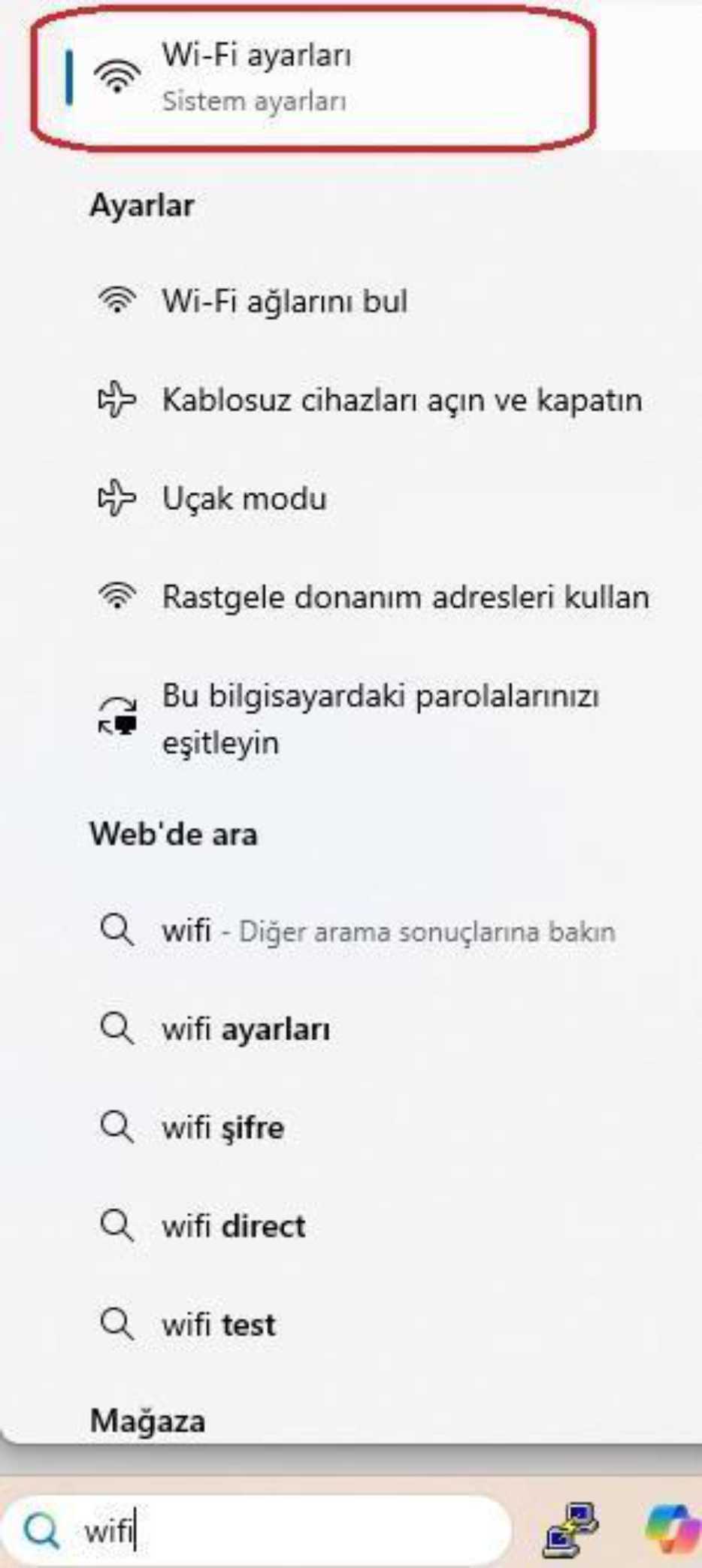Select the wifi direct web suggestion
The width and height of the screenshot is (702, 1568).
pos(234,1226)
